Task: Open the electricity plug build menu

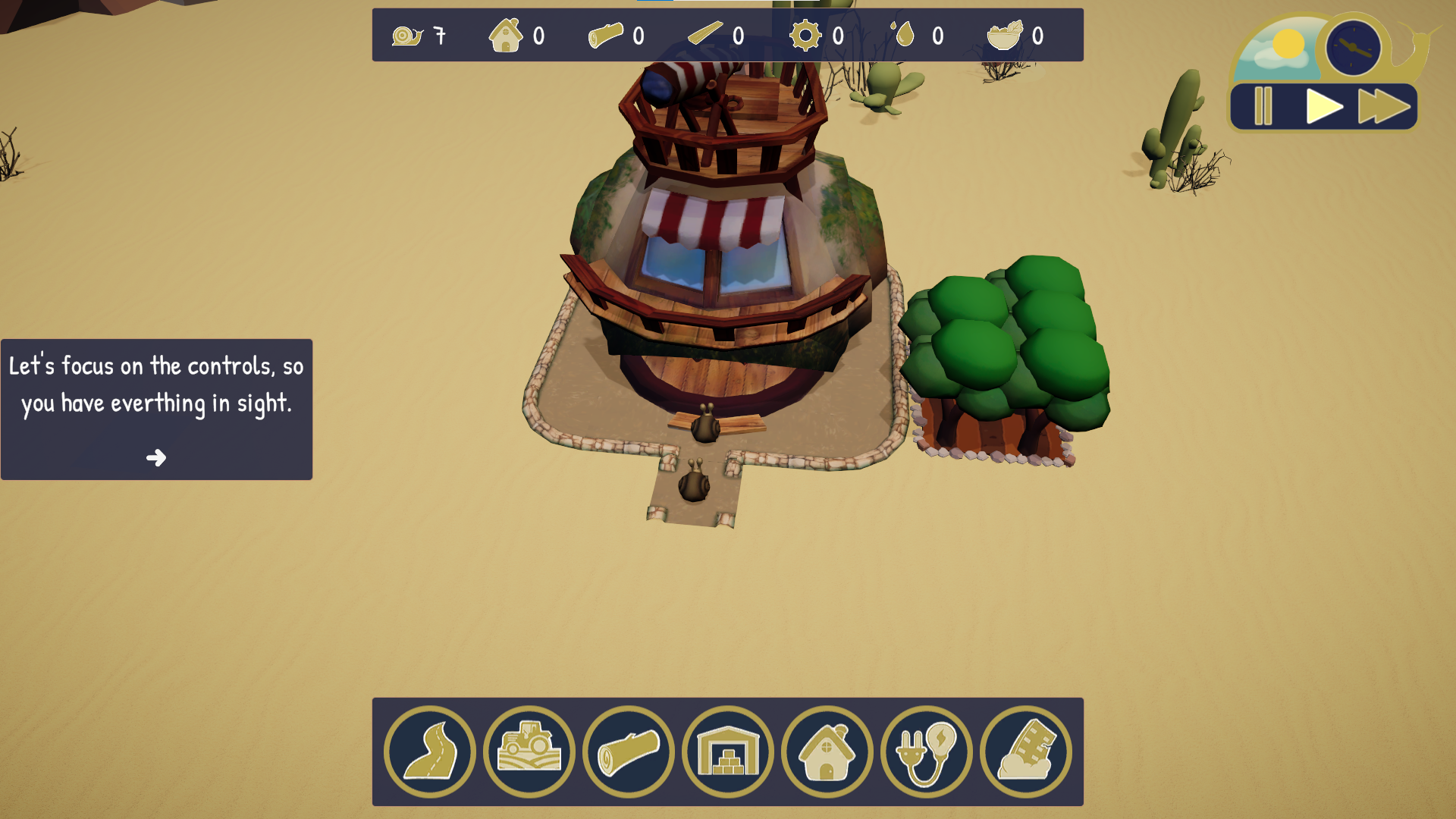Action: click(x=927, y=752)
